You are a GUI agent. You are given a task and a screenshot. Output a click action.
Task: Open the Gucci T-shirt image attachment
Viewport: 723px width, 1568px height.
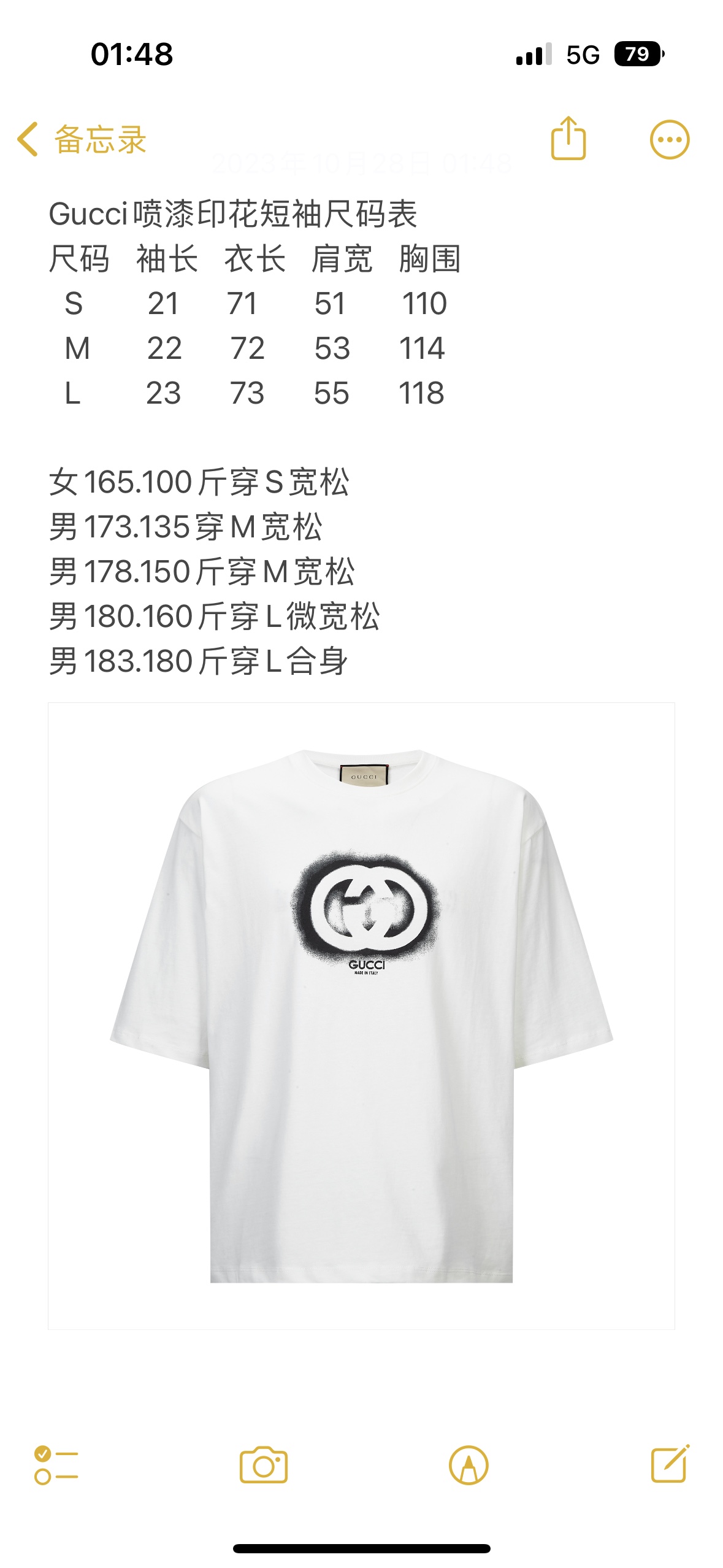pos(361,1016)
